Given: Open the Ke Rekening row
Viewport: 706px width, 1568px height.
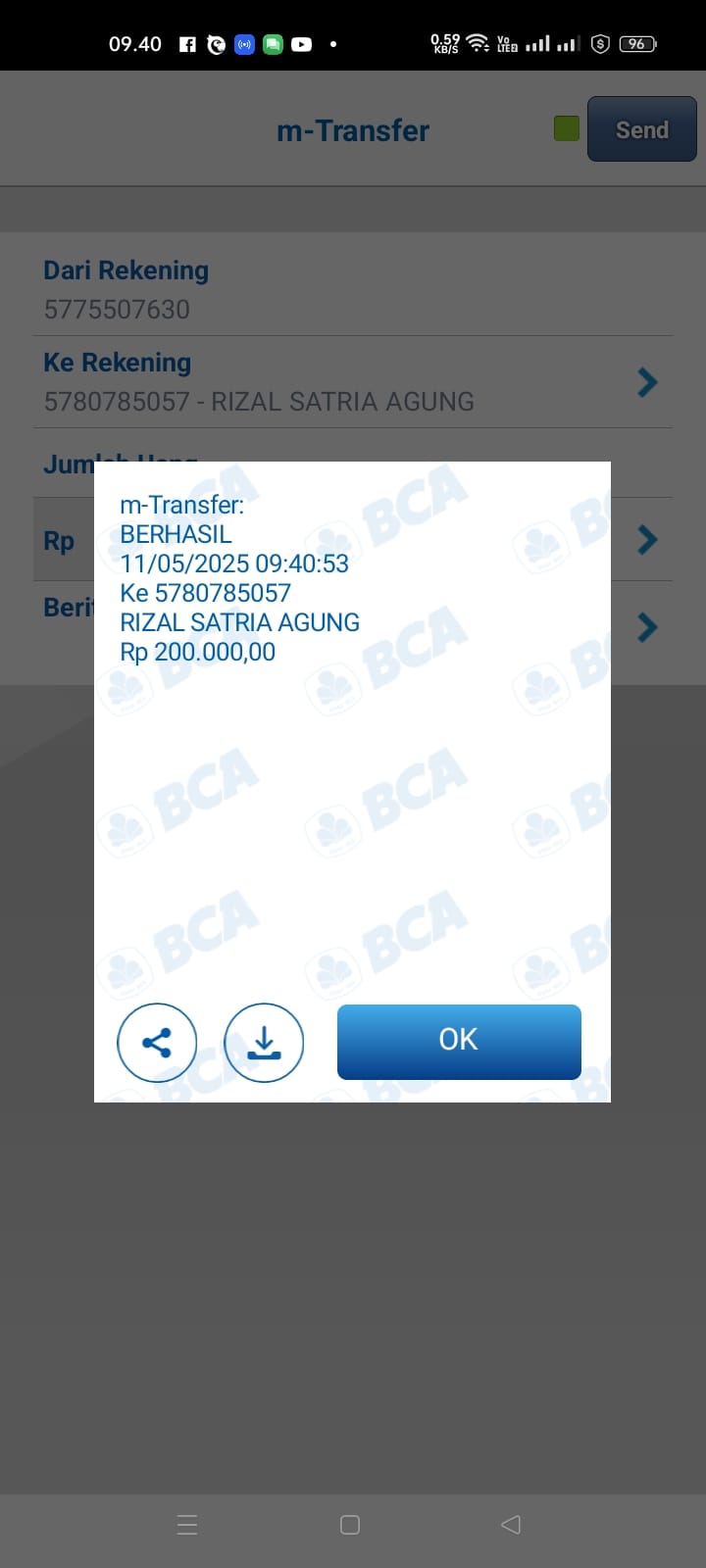Looking at the screenshot, I should click(353, 382).
